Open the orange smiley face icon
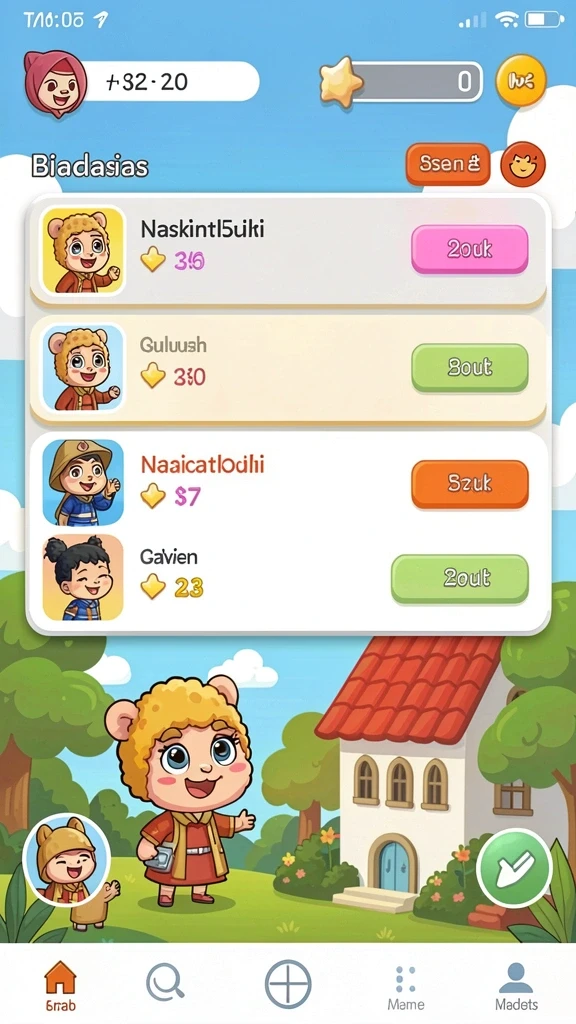Screen dimensions: 576x1024 (522, 165)
